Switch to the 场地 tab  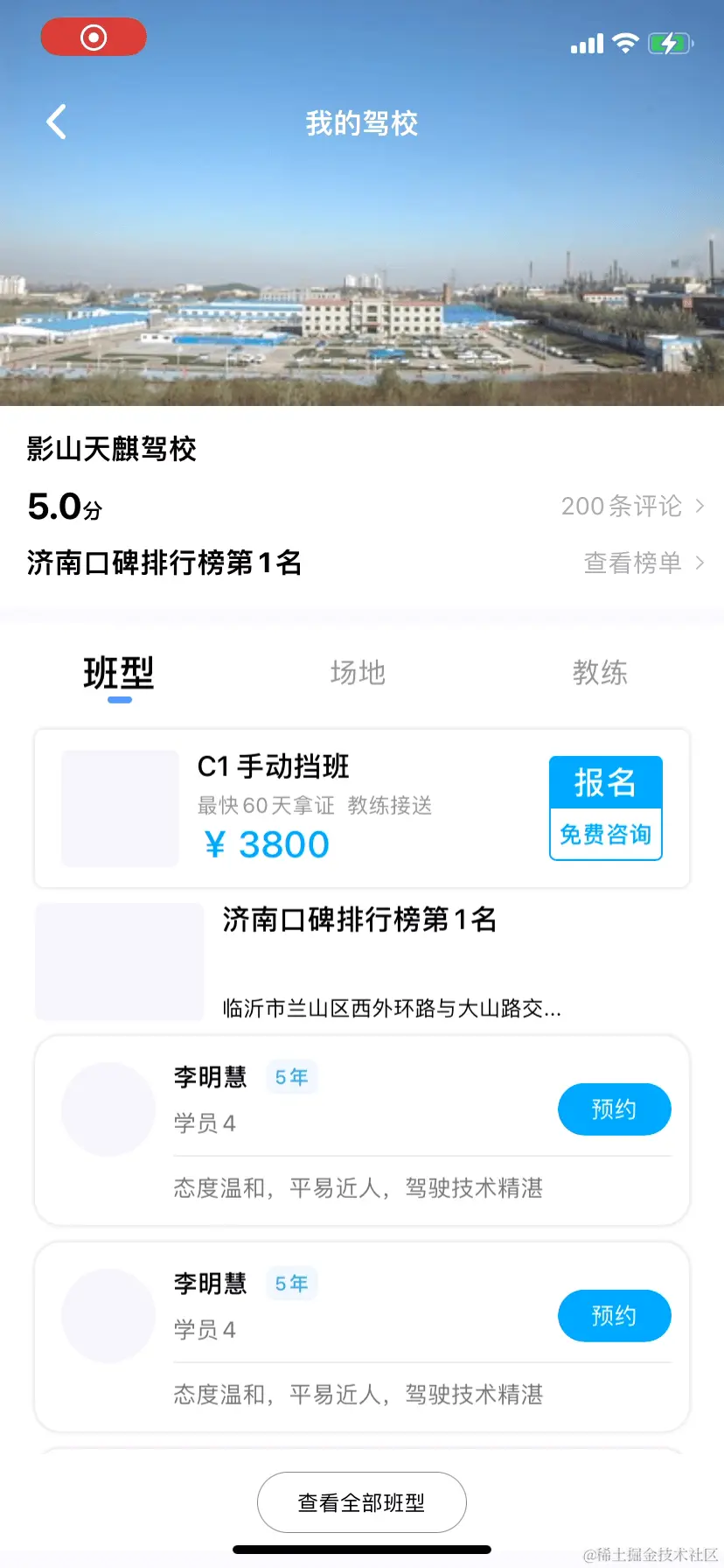(x=358, y=673)
